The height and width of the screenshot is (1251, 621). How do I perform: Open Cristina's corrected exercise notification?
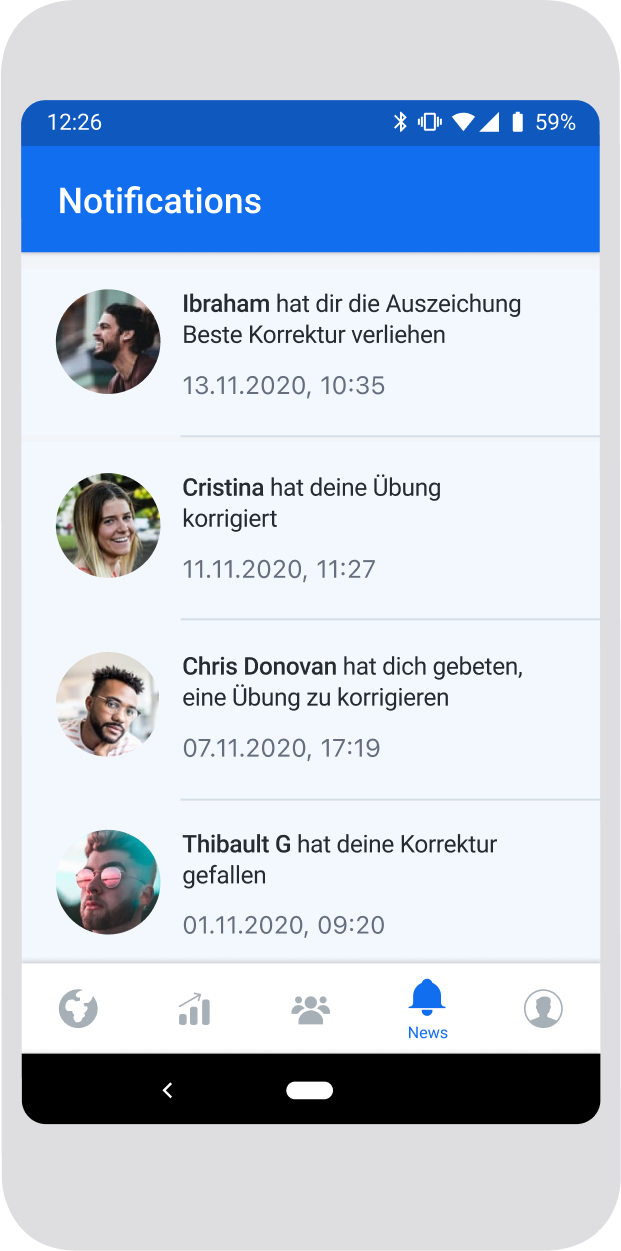pyautogui.click(x=310, y=528)
